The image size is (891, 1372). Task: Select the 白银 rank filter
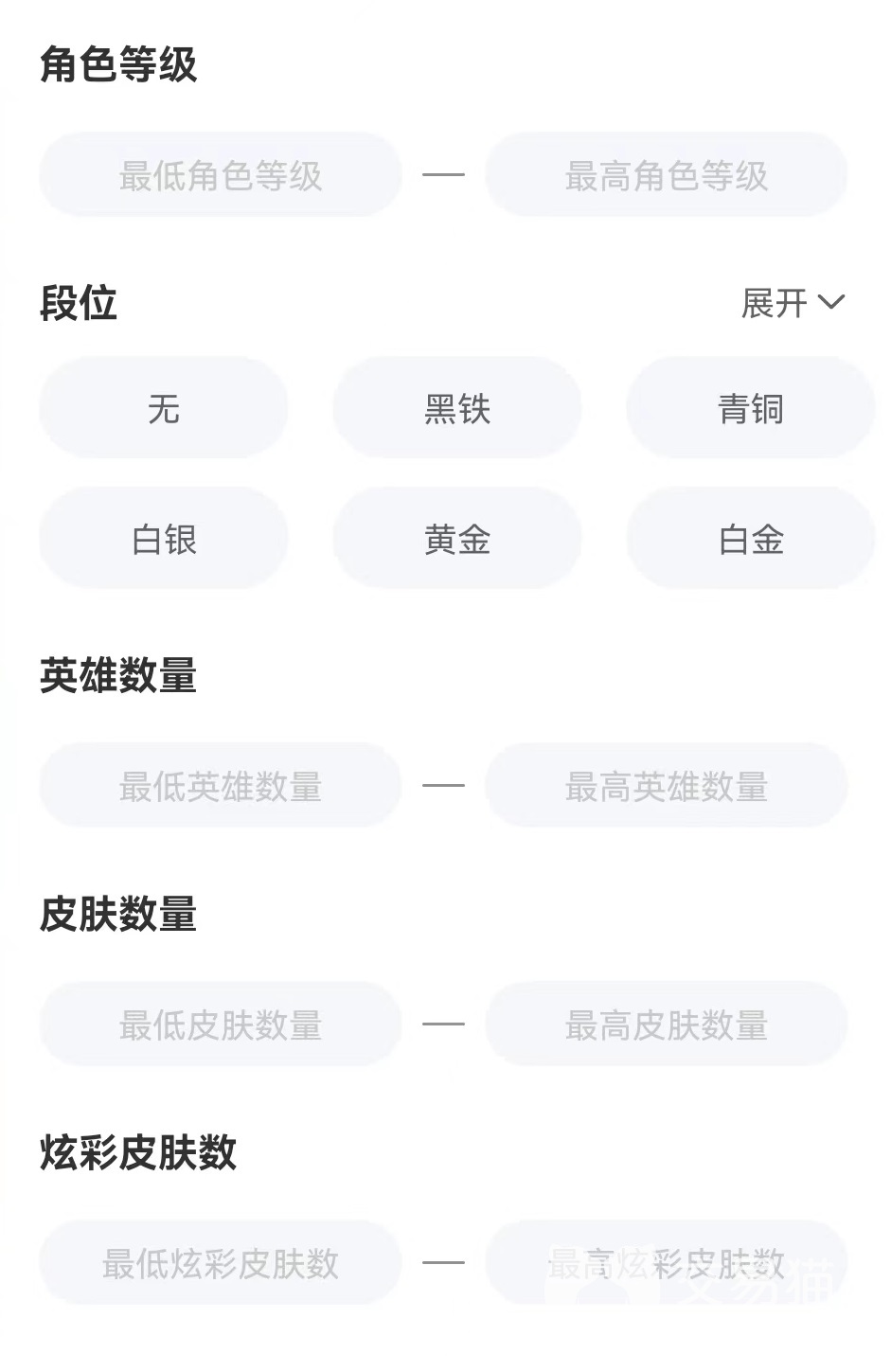[163, 539]
